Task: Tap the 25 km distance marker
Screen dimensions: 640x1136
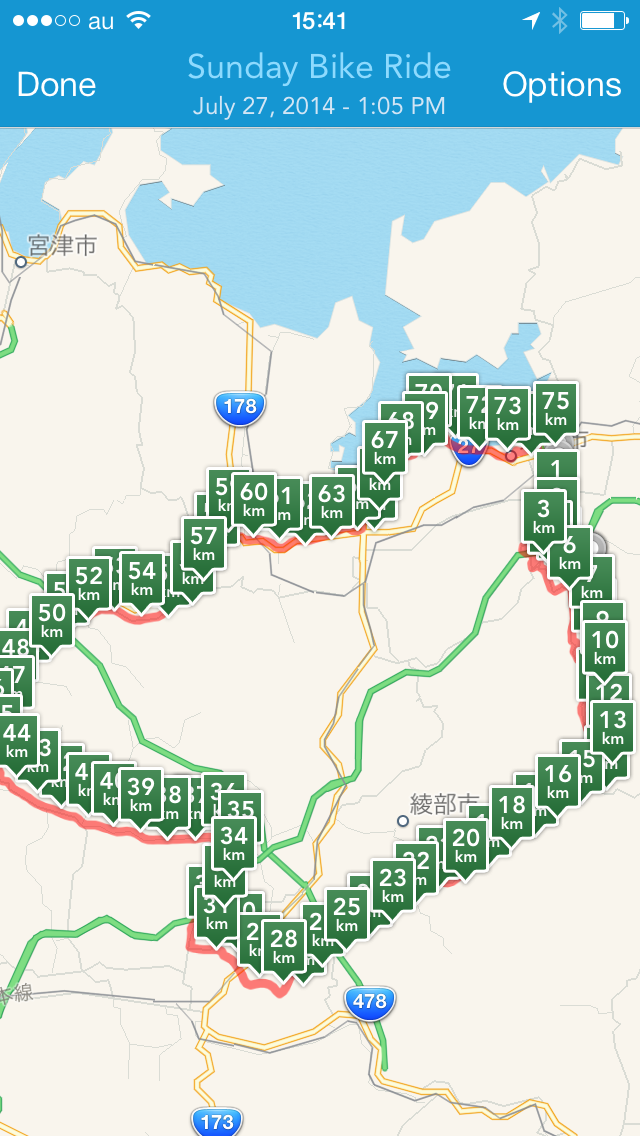Action: [x=347, y=915]
